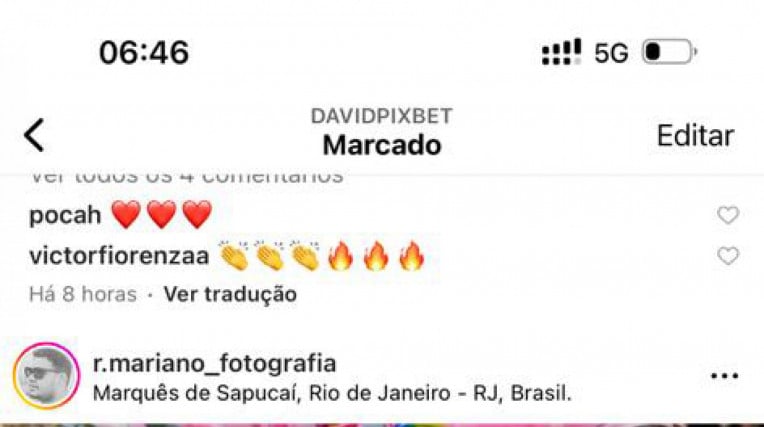
Task: Like victorfiorenzaa's comment
Action: click(728, 257)
